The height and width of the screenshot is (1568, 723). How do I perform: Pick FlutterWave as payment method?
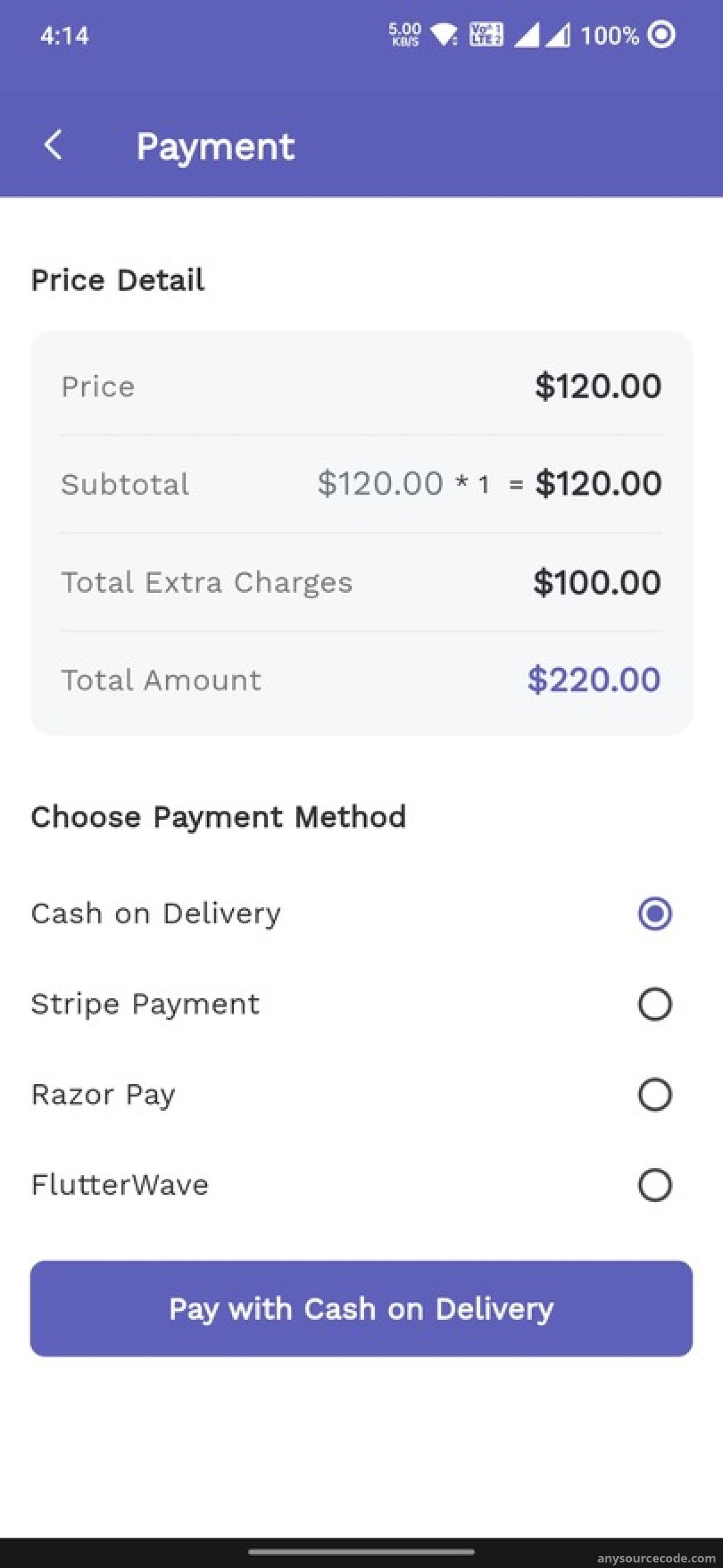(655, 1185)
